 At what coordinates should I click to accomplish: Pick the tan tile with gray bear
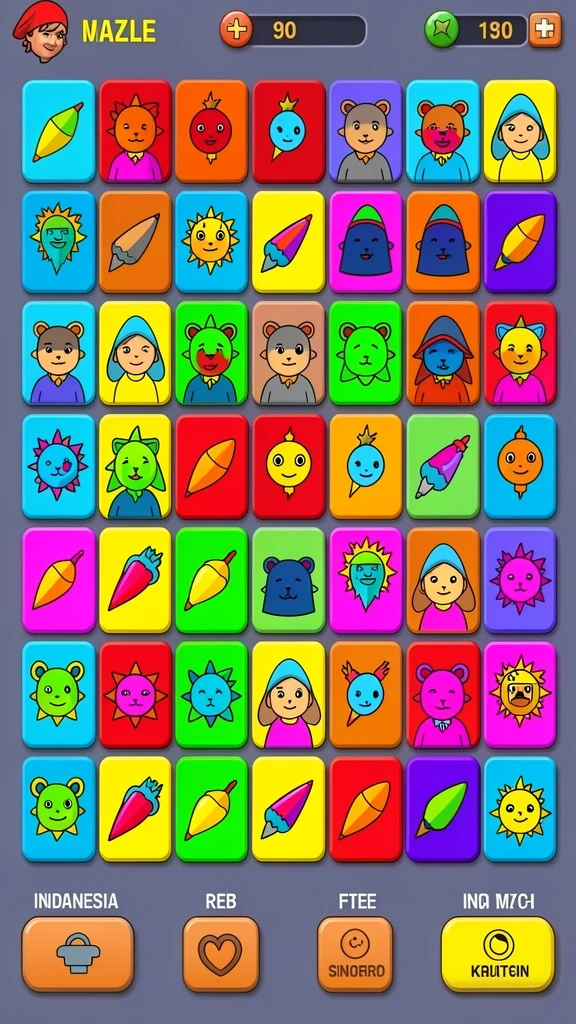coord(289,353)
